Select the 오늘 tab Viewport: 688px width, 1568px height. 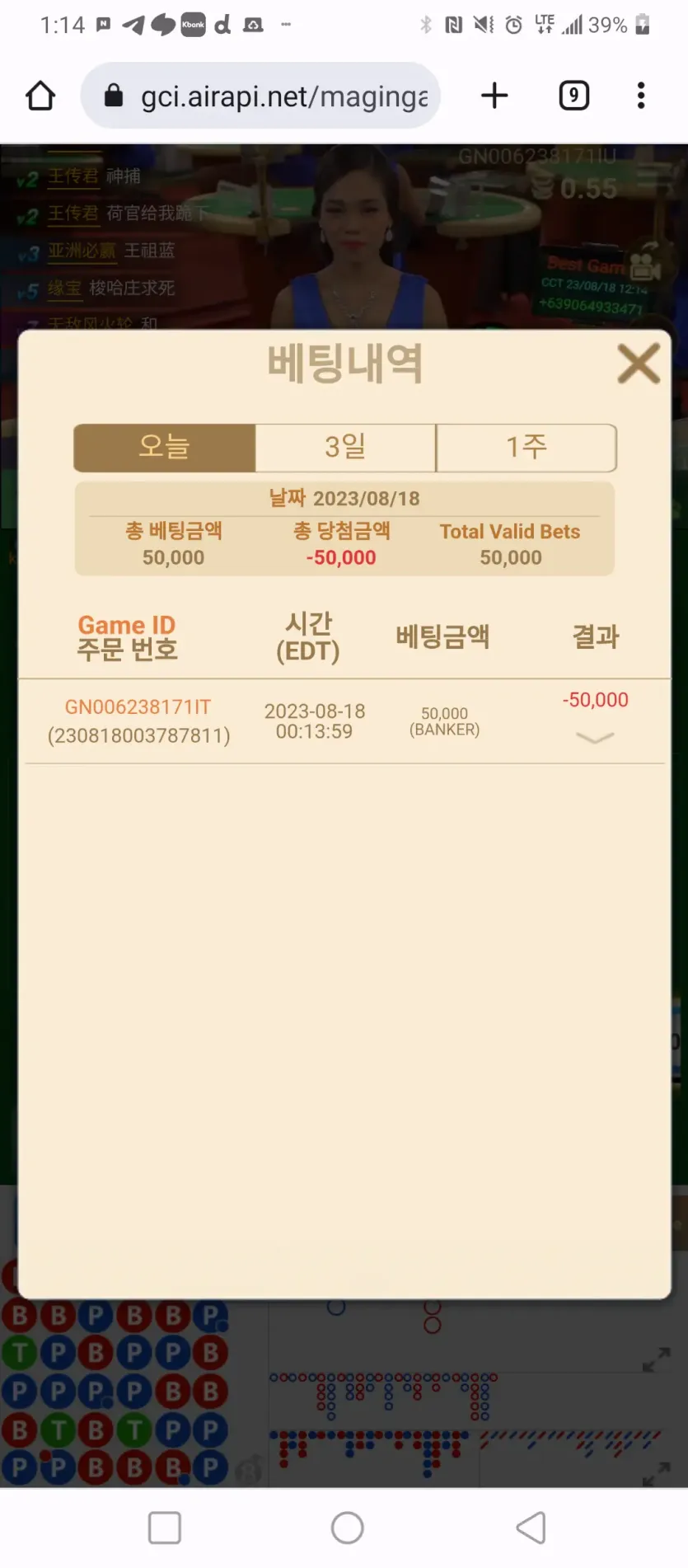165,448
